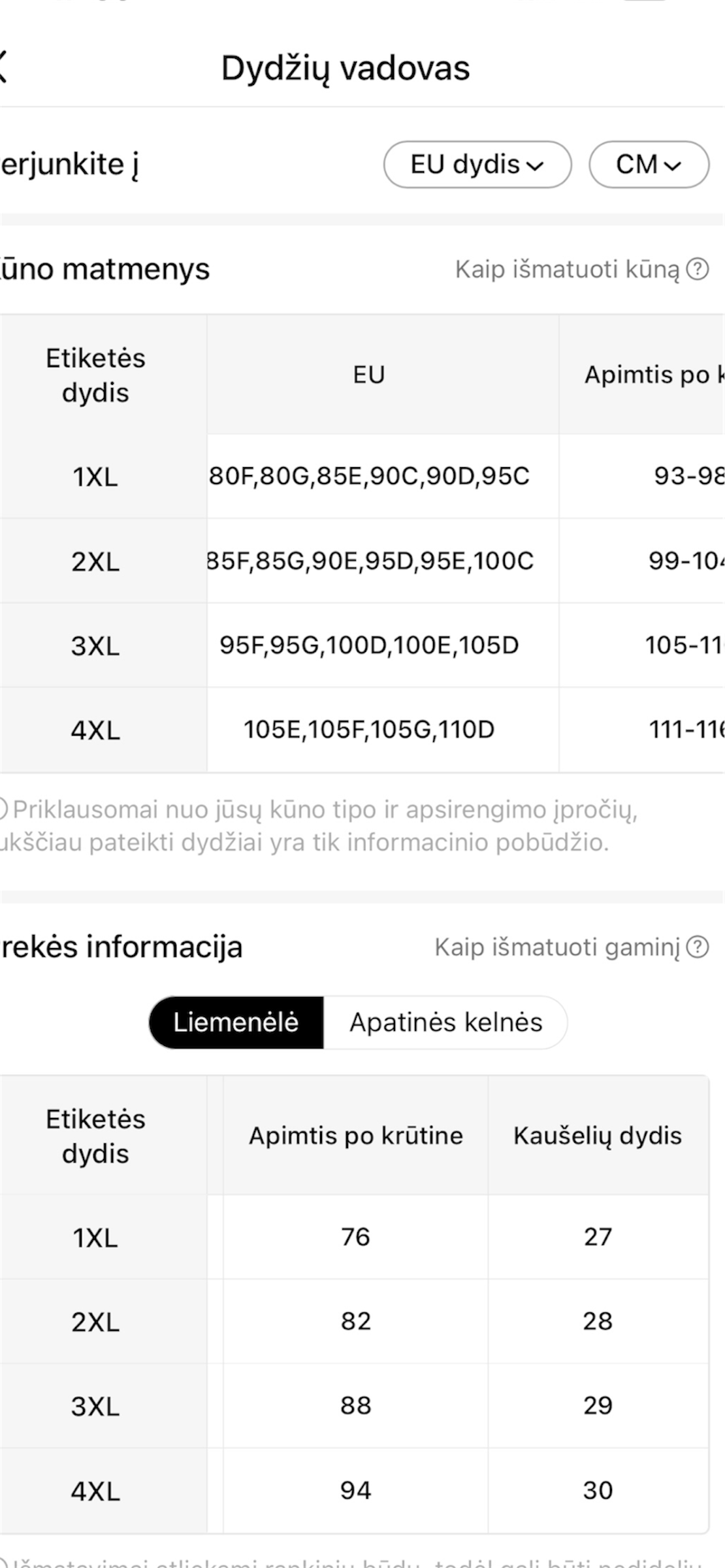Change the CM measurement unit
Image resolution: width=725 pixels, height=1568 pixels.
648,165
